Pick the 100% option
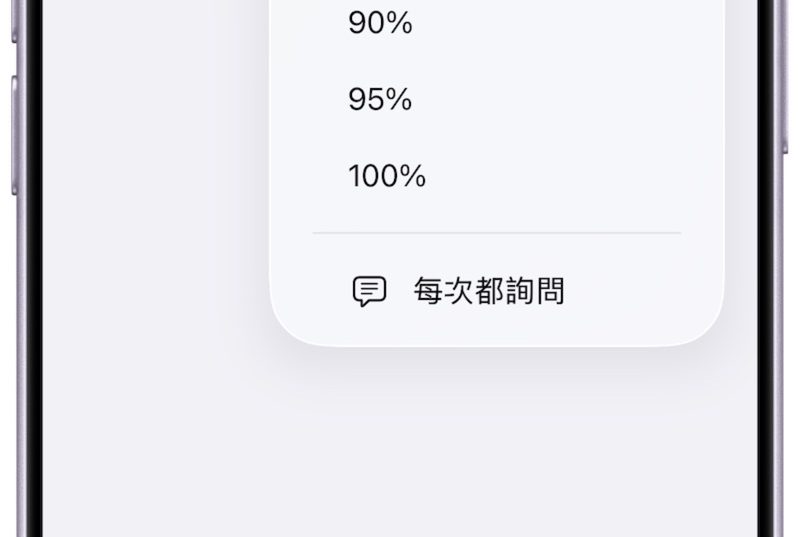Image resolution: width=800 pixels, height=537 pixels. (x=387, y=177)
